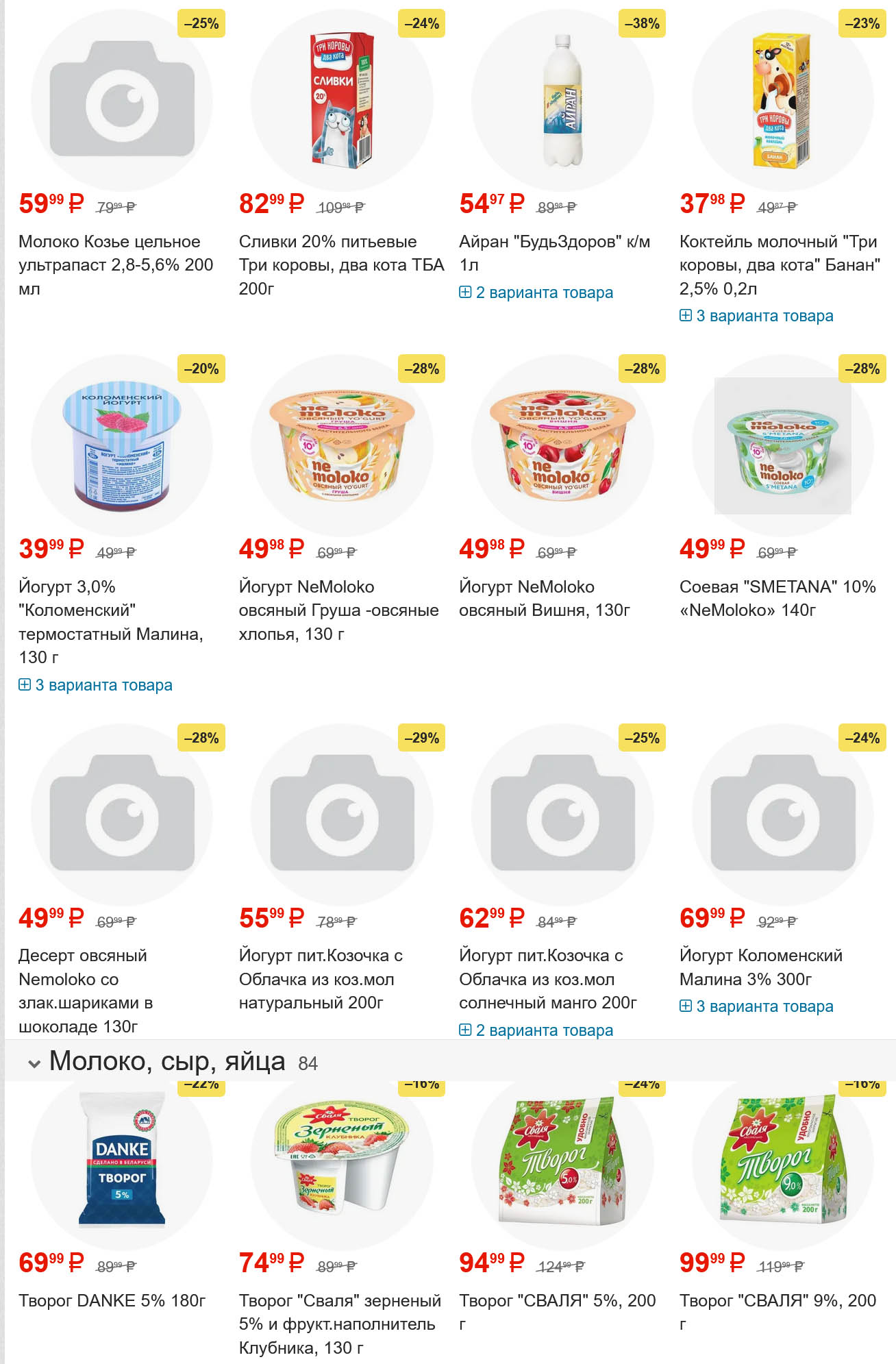Open the Творог Сваля зерненый Клубника card
The image size is (896, 1364).
point(340,1324)
